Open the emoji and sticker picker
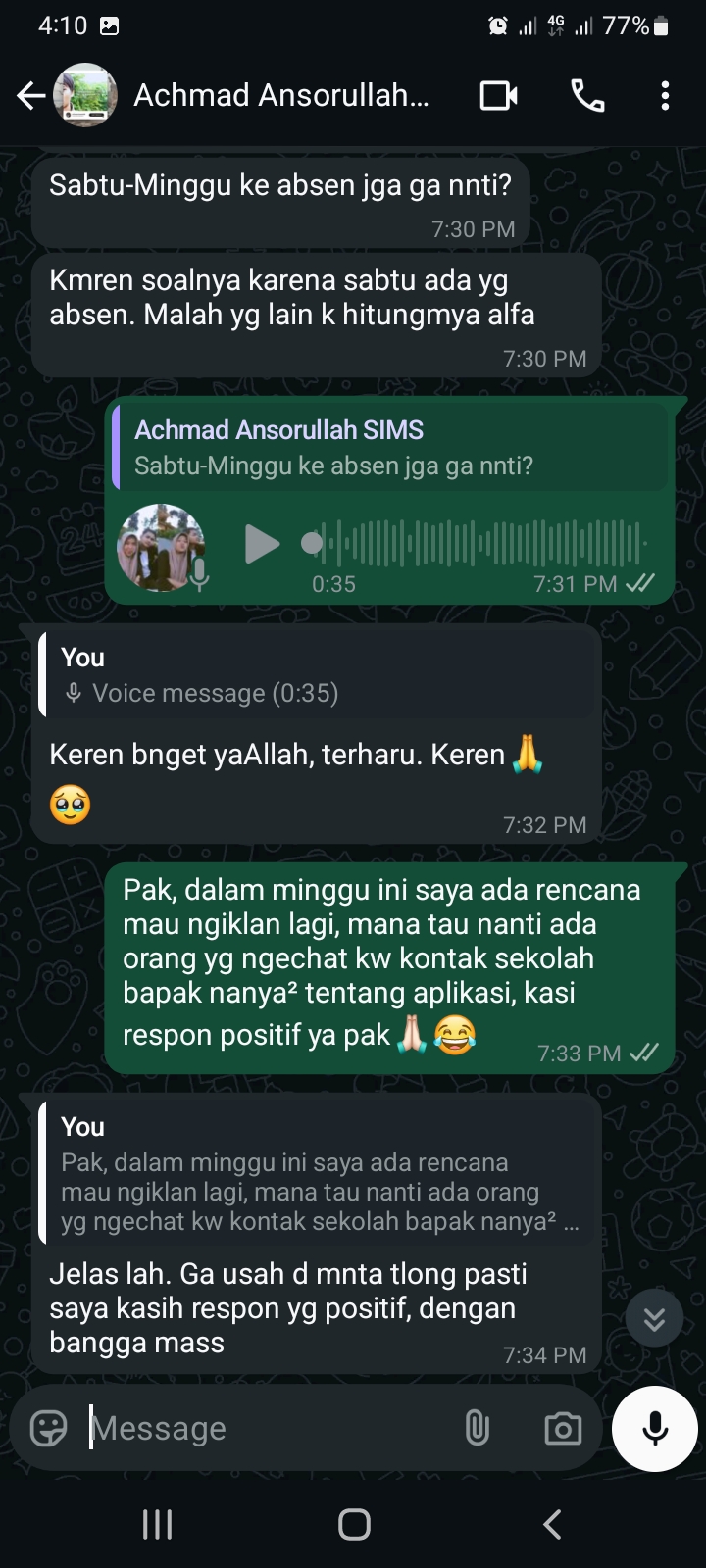This screenshot has height=1568, width=706. pyautogui.click(x=49, y=1429)
